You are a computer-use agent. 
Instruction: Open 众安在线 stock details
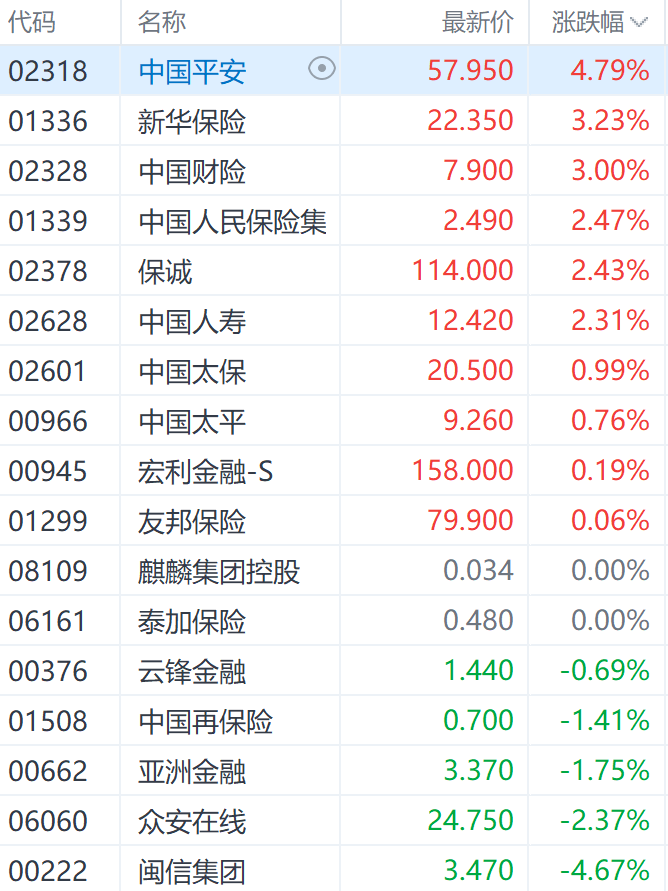coord(192,821)
